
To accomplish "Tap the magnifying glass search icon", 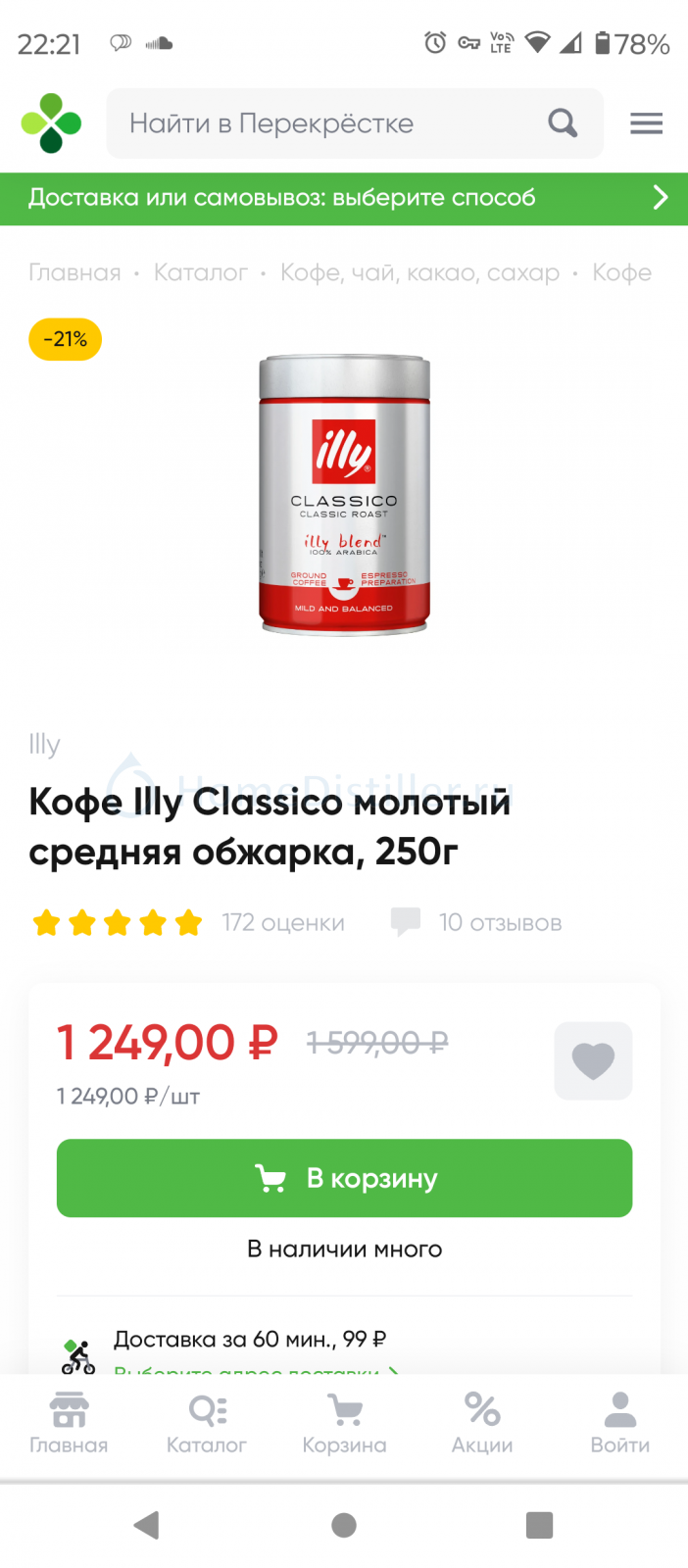I will 563,123.
